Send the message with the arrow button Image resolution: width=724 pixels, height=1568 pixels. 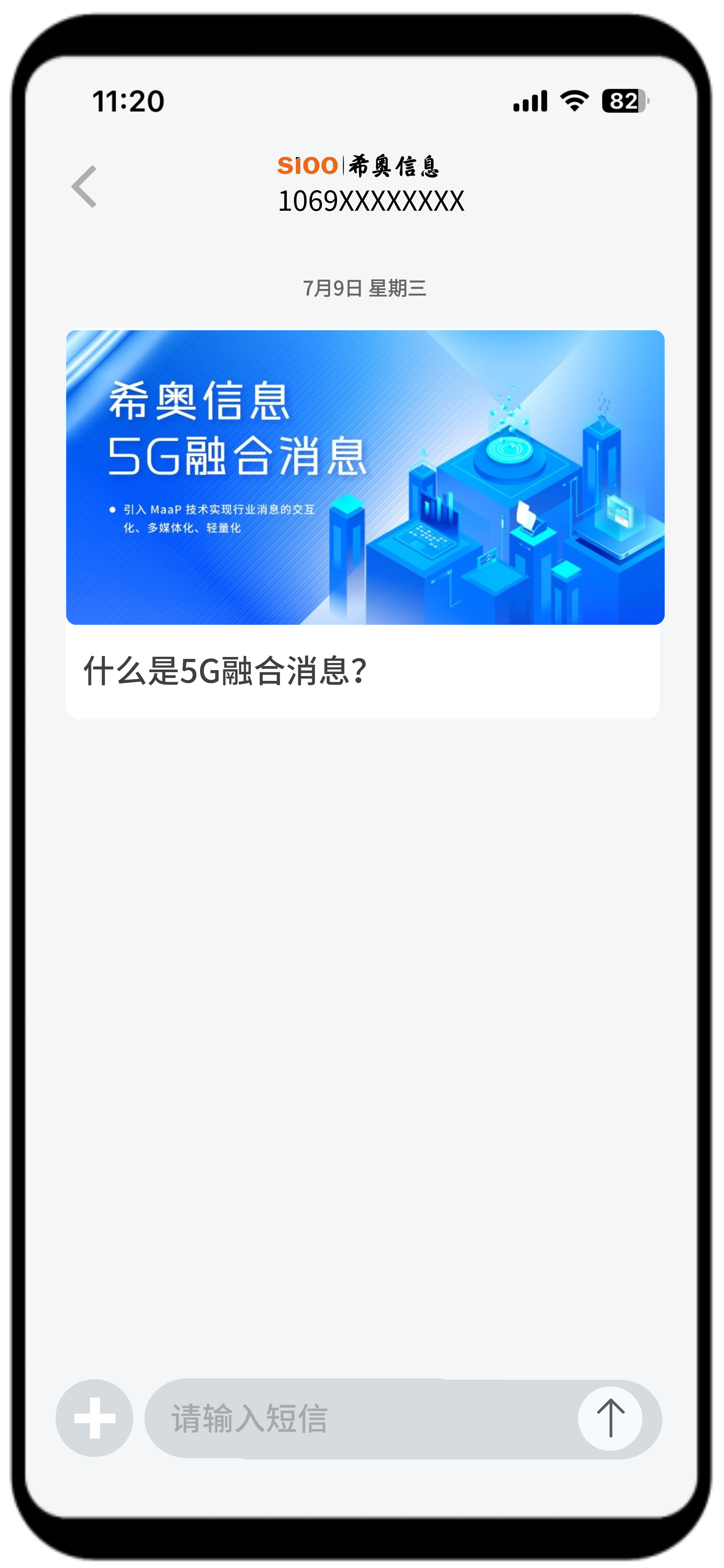point(610,1418)
